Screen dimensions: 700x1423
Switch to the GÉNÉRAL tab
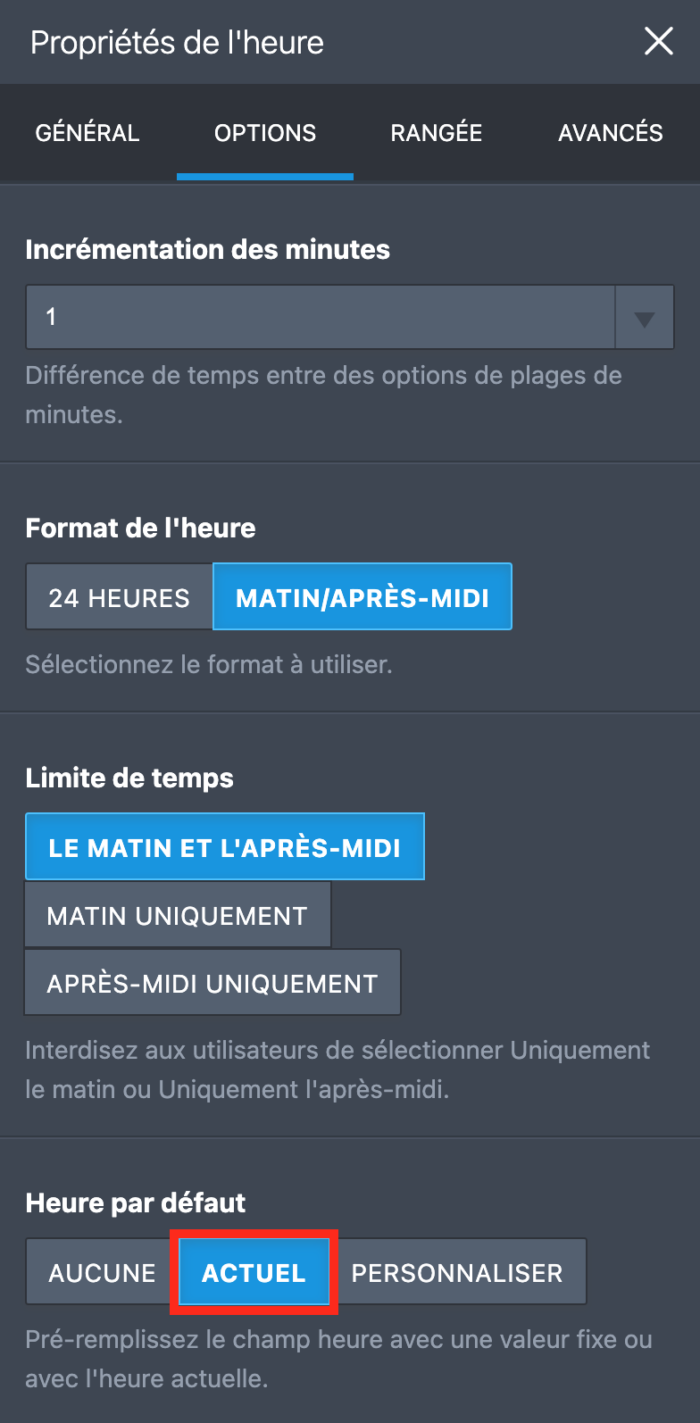click(x=87, y=132)
